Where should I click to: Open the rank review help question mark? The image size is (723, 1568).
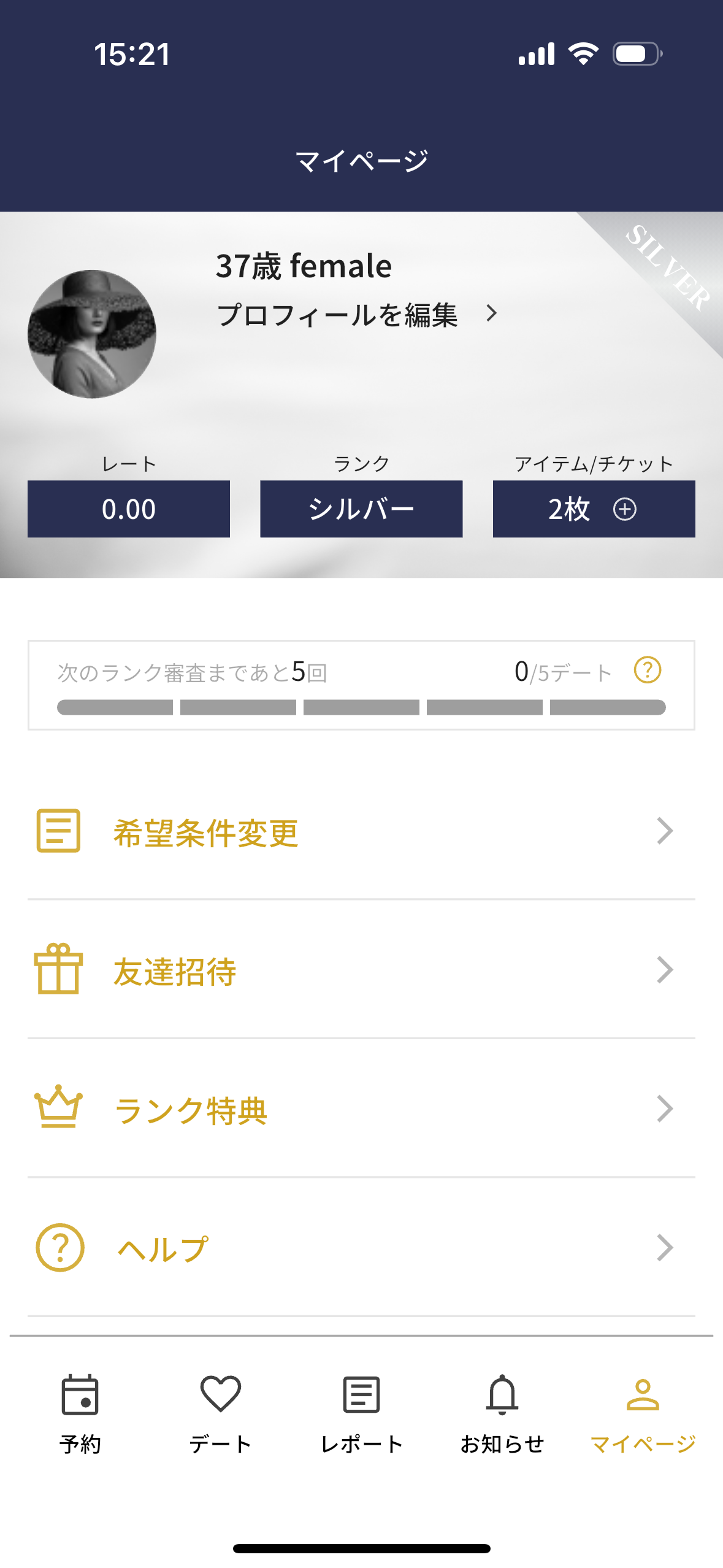point(647,670)
